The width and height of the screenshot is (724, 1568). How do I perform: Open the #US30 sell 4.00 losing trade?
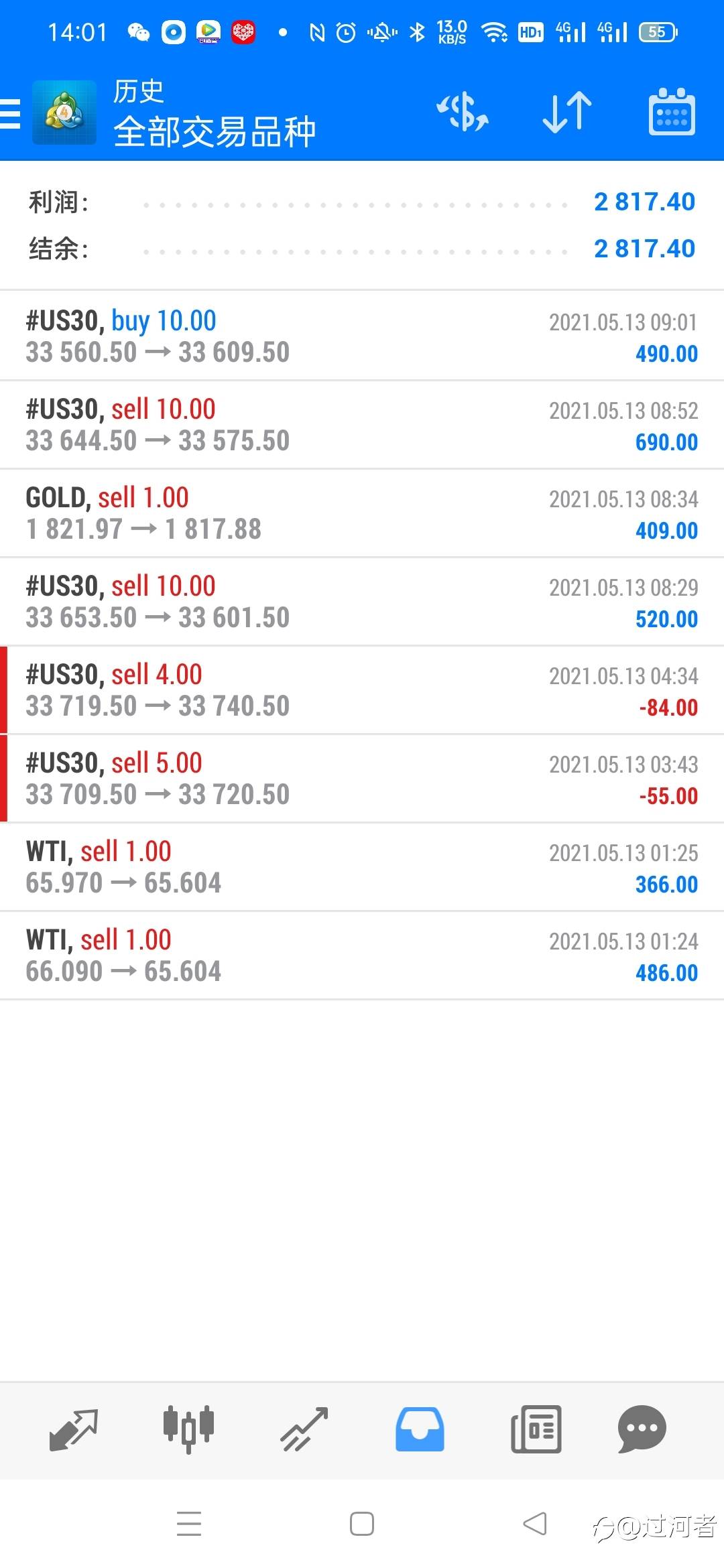362,690
